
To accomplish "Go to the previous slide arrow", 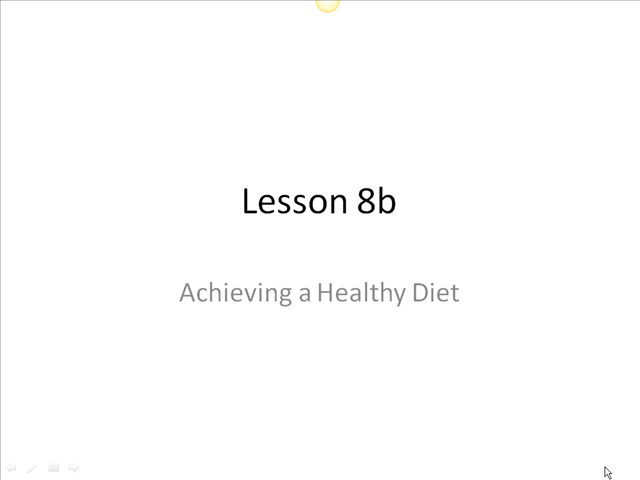I will (x=11, y=467).
